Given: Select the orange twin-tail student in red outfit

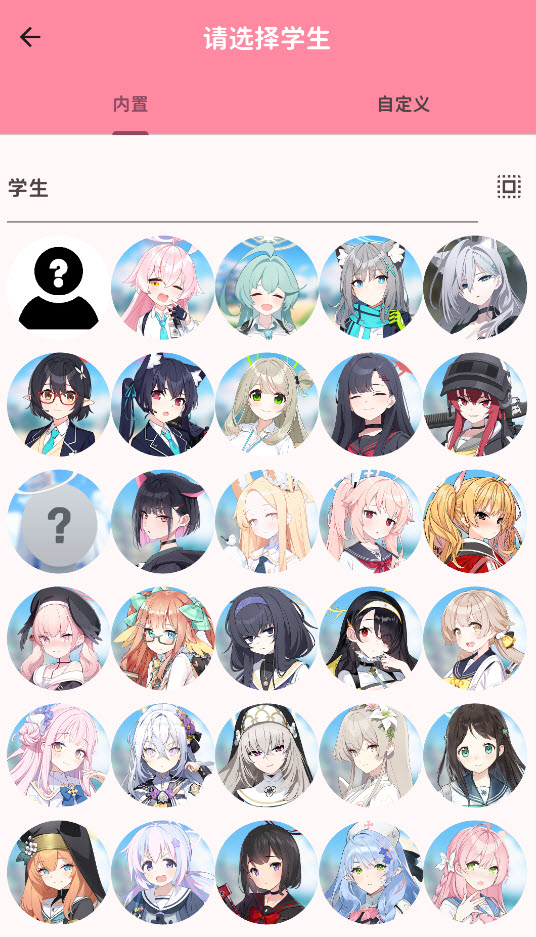Looking at the screenshot, I should click(x=475, y=521).
